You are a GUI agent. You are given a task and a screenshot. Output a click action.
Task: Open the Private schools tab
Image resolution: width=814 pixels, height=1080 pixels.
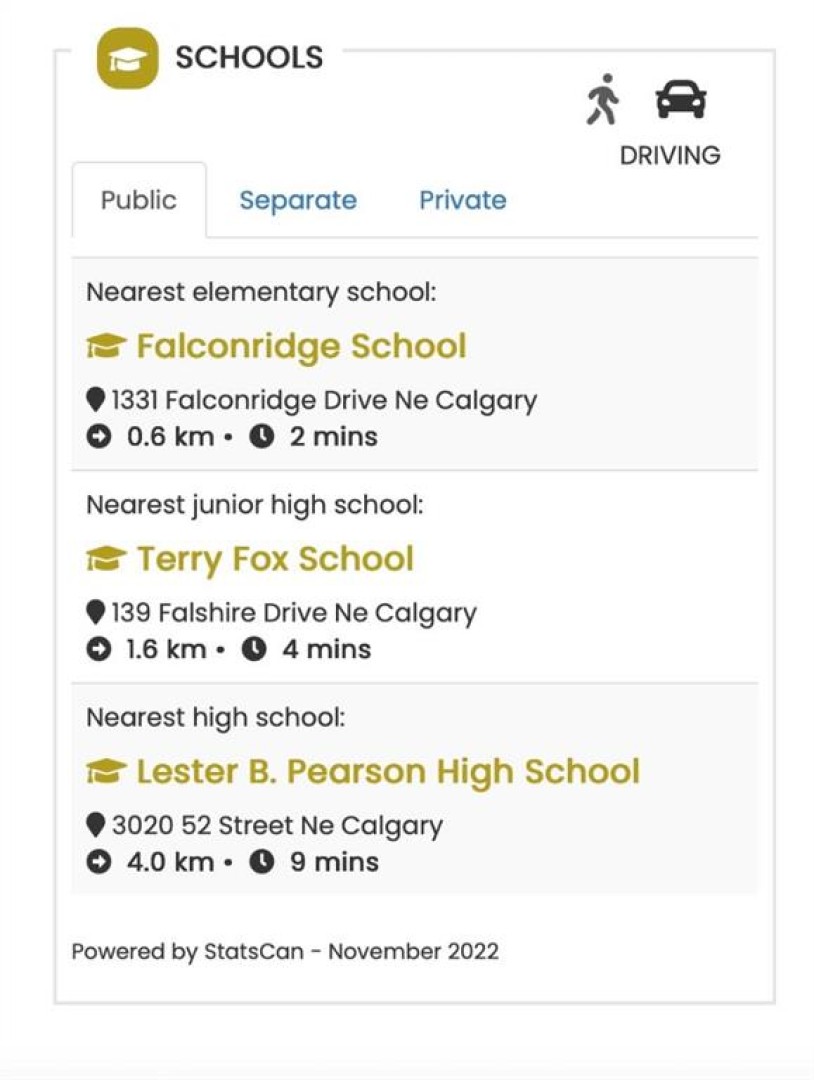[x=462, y=200]
